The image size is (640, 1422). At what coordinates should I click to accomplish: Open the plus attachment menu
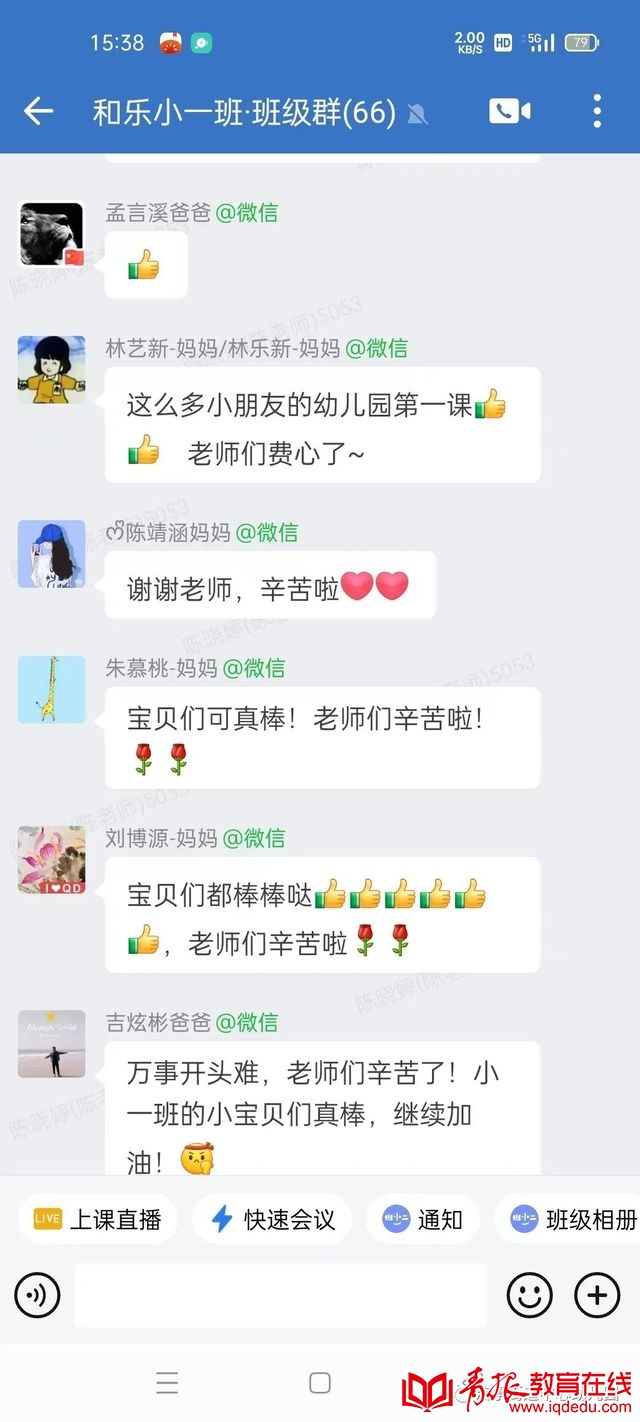[x=597, y=1296]
